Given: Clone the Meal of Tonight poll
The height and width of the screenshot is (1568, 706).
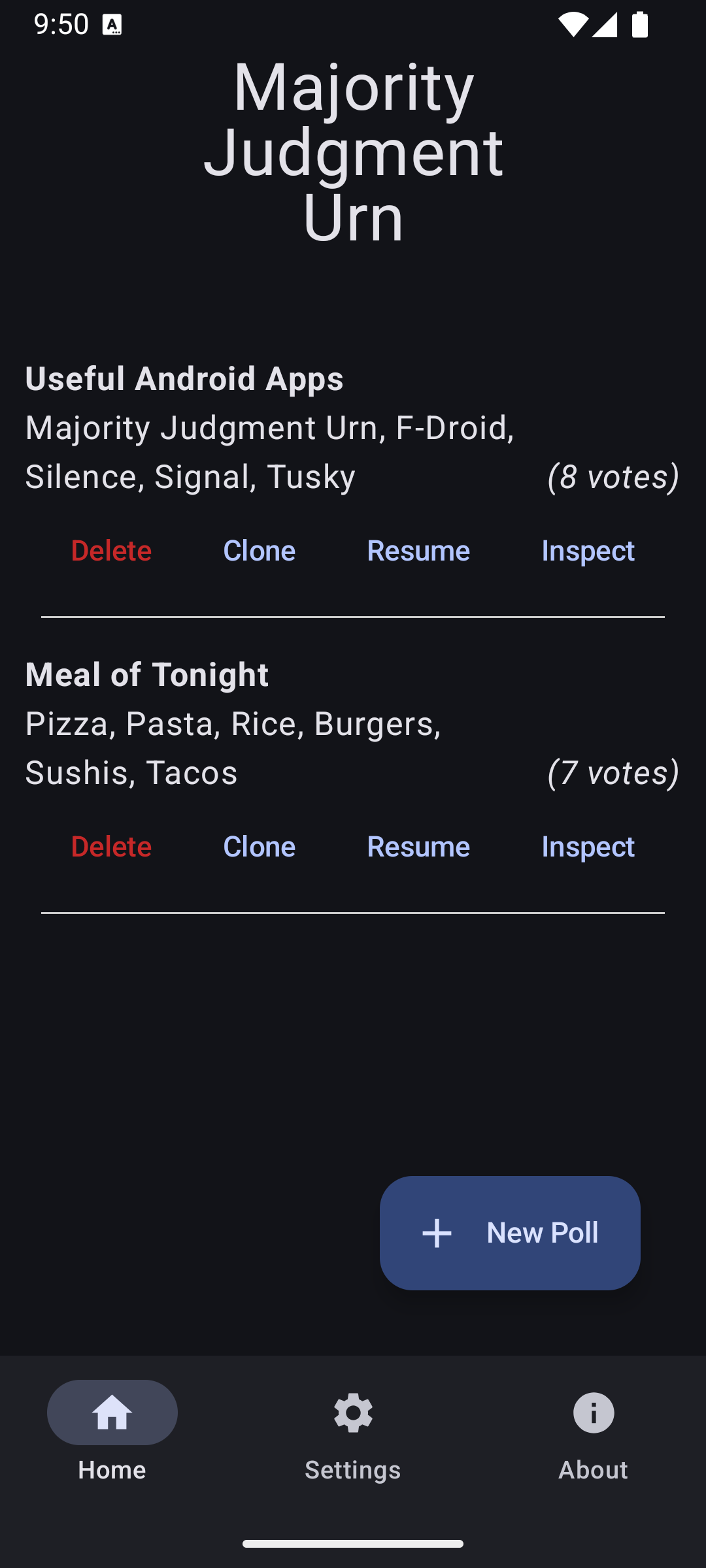Looking at the screenshot, I should click(x=259, y=847).
